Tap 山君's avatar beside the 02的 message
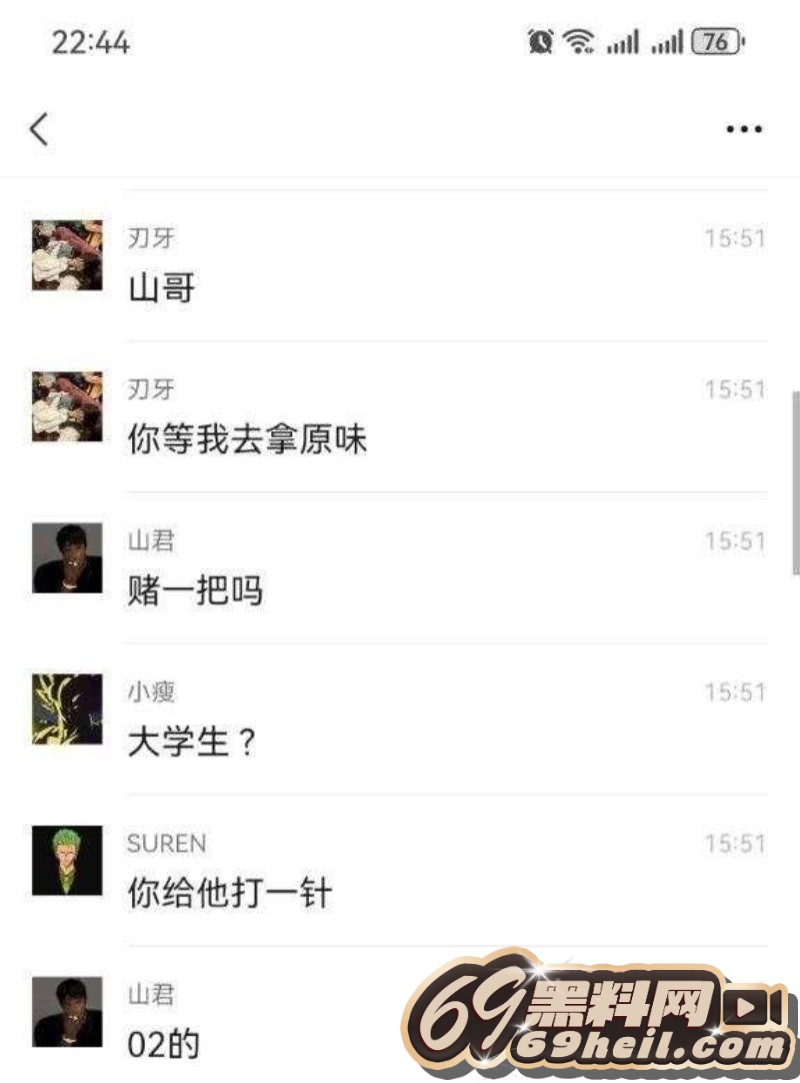The height and width of the screenshot is (1083, 800). click(67, 1011)
